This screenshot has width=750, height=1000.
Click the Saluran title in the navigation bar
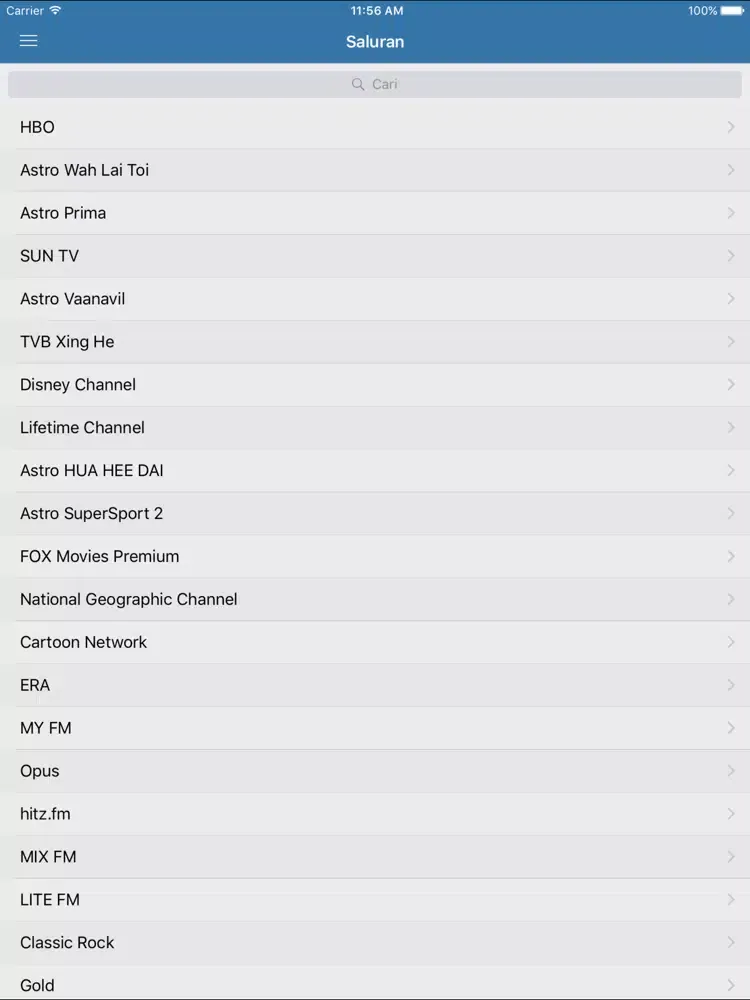click(x=375, y=42)
